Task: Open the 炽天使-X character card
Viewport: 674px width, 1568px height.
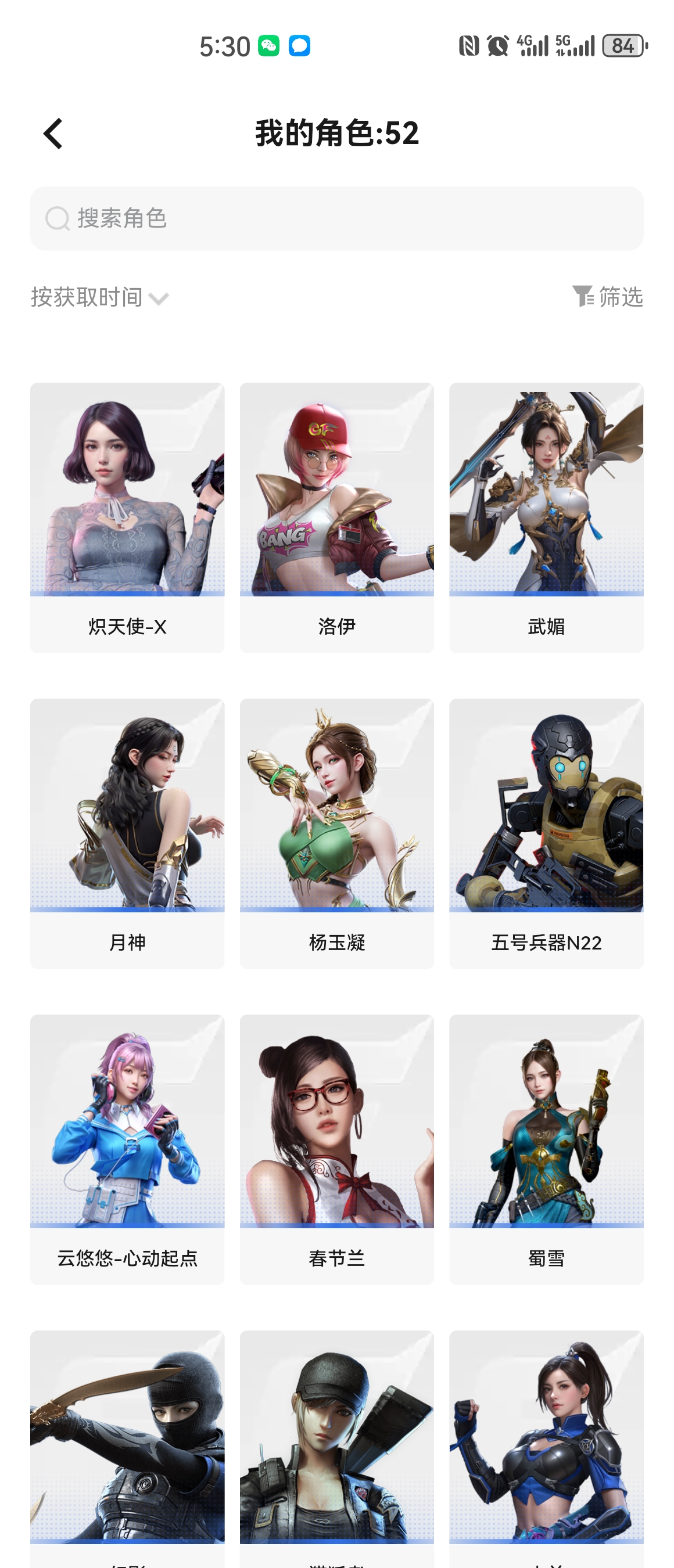Action: point(127,517)
